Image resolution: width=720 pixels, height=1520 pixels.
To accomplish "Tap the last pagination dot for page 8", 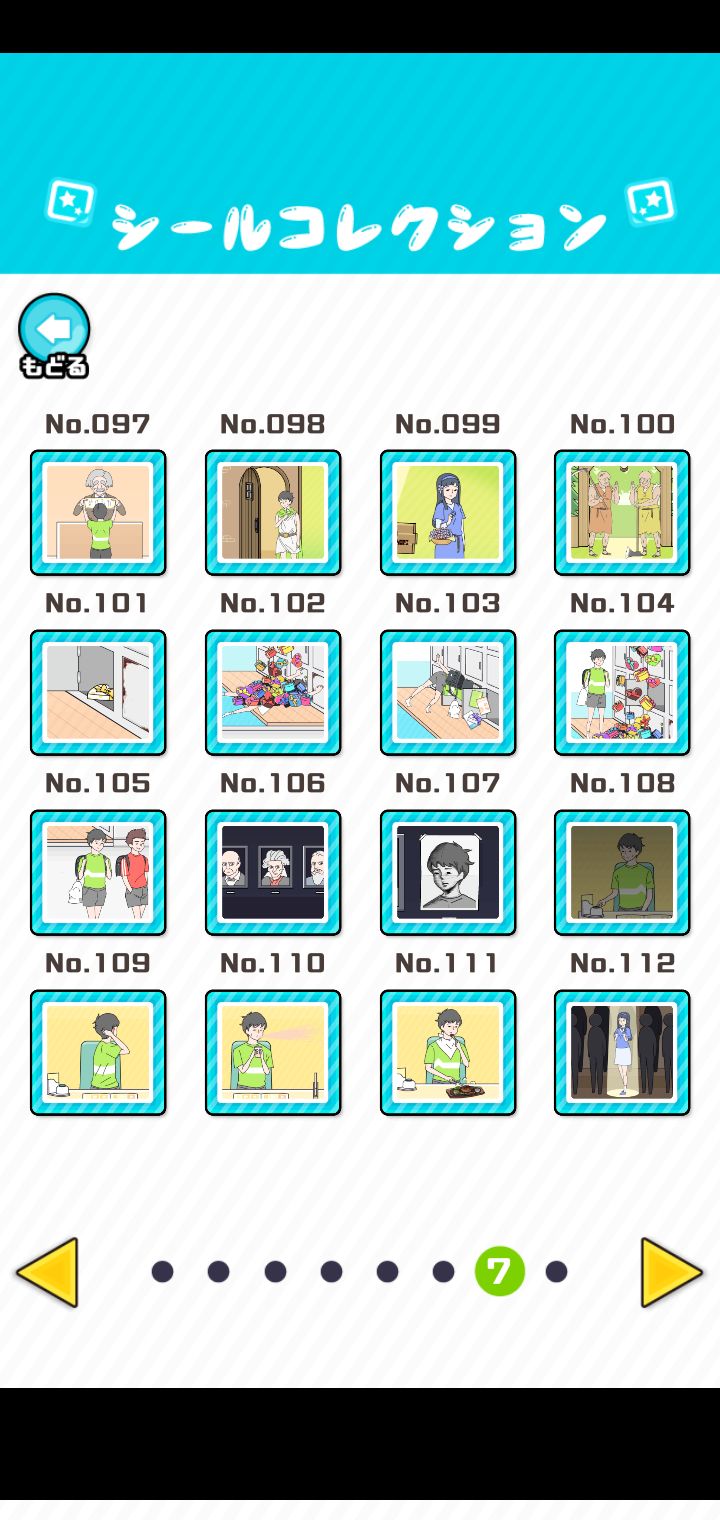I will point(556,1270).
